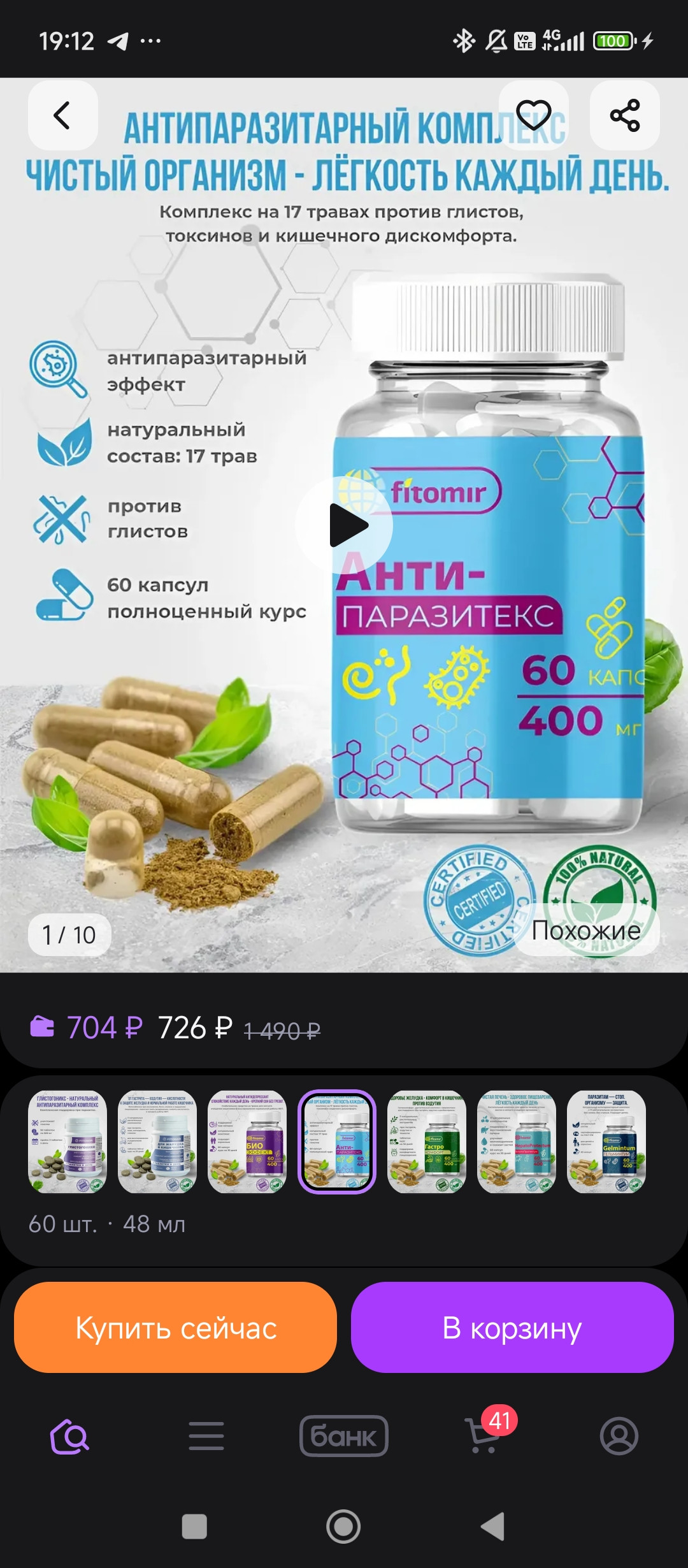Go to the home tab
688x1568 pixels.
click(70, 1436)
